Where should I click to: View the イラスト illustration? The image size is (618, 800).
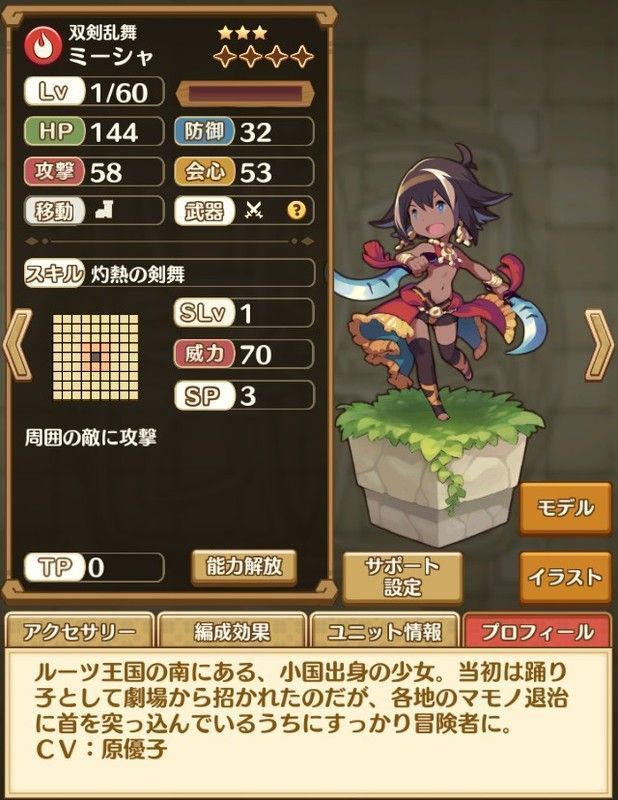[x=565, y=577]
